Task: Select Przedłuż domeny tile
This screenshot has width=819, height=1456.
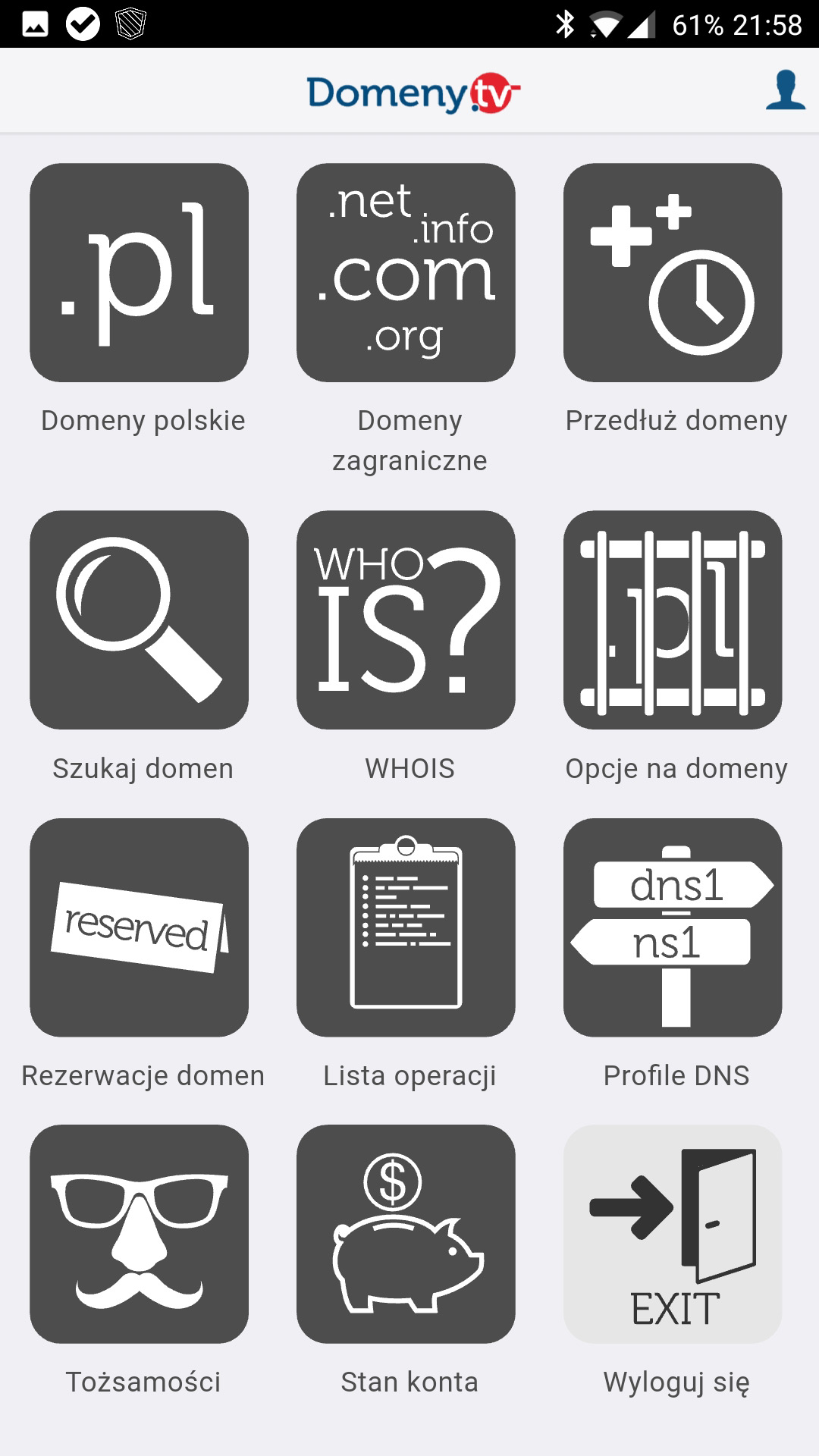Action: [673, 273]
